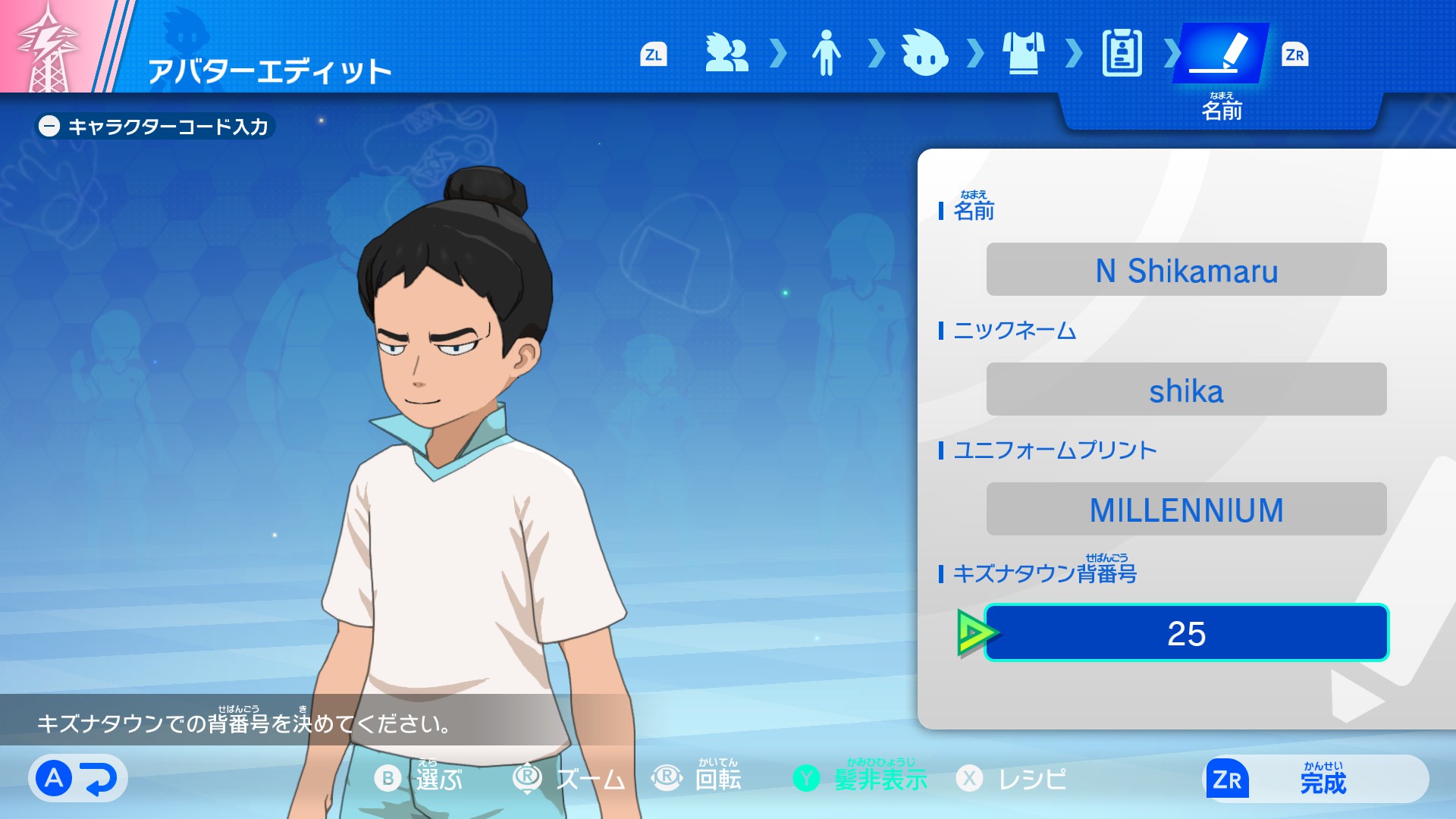Open the character code input (キャラクターコード入力)
The height and width of the screenshot is (819, 1456).
coord(155,127)
